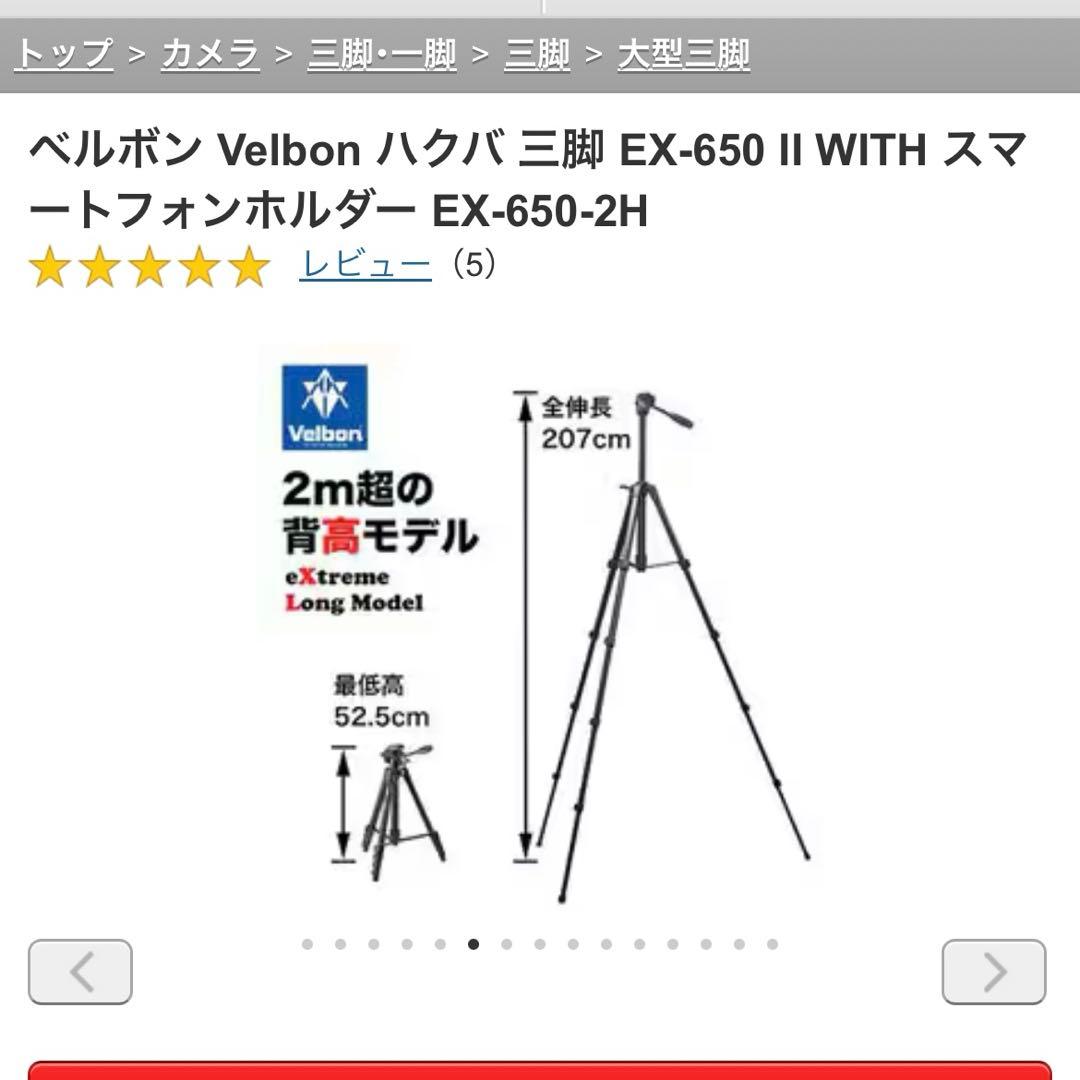Jump to the first image indicator dot
This screenshot has width=1080, height=1080.
(x=307, y=944)
